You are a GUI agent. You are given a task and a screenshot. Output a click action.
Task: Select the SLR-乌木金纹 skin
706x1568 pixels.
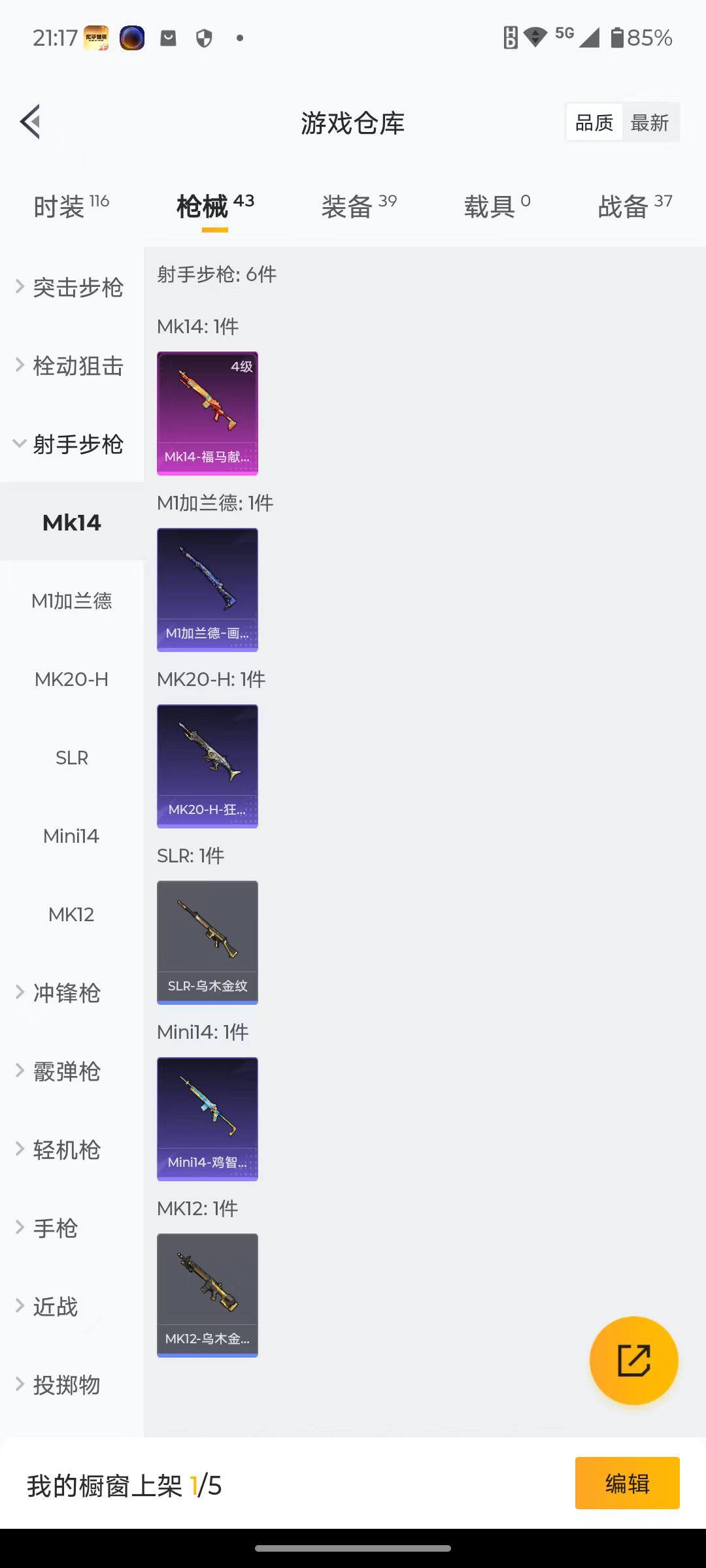tap(207, 942)
